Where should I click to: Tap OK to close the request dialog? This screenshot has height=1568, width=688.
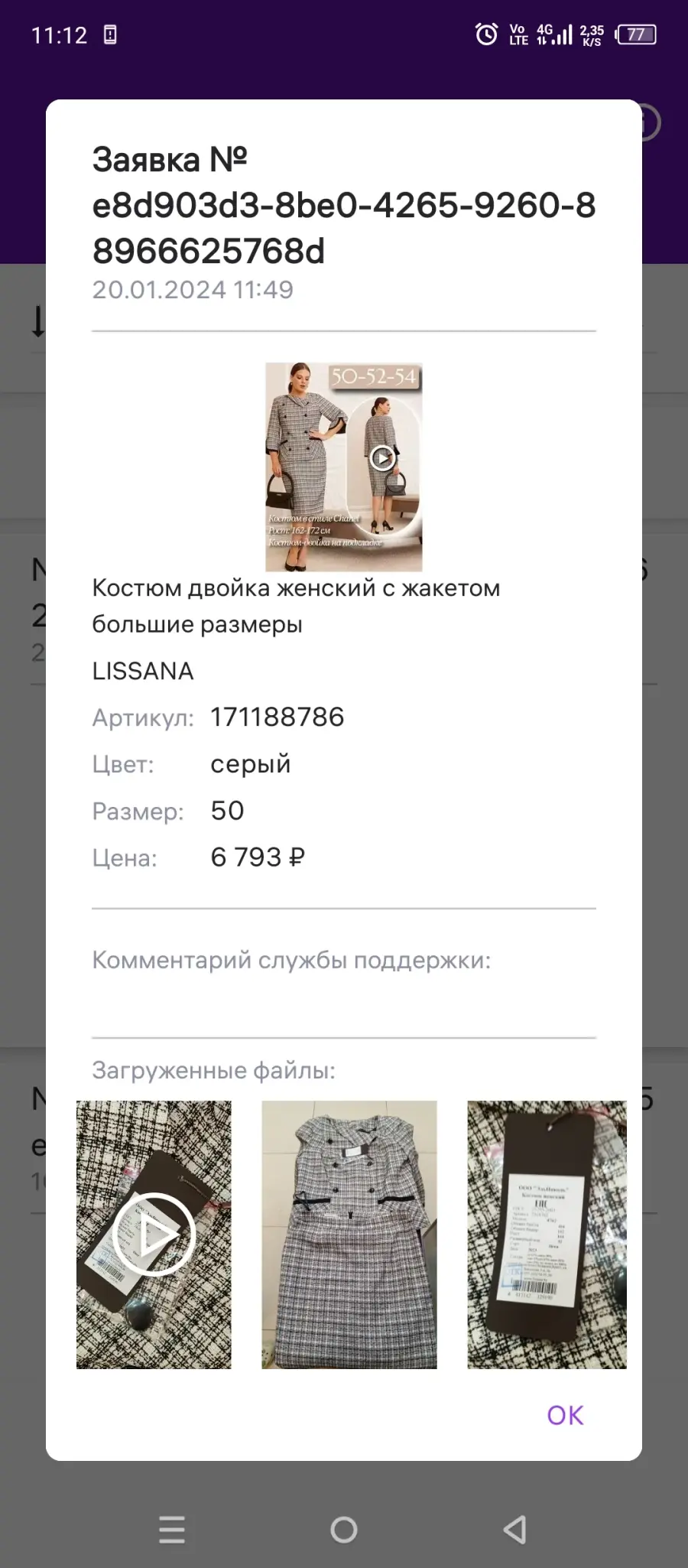click(x=565, y=1415)
